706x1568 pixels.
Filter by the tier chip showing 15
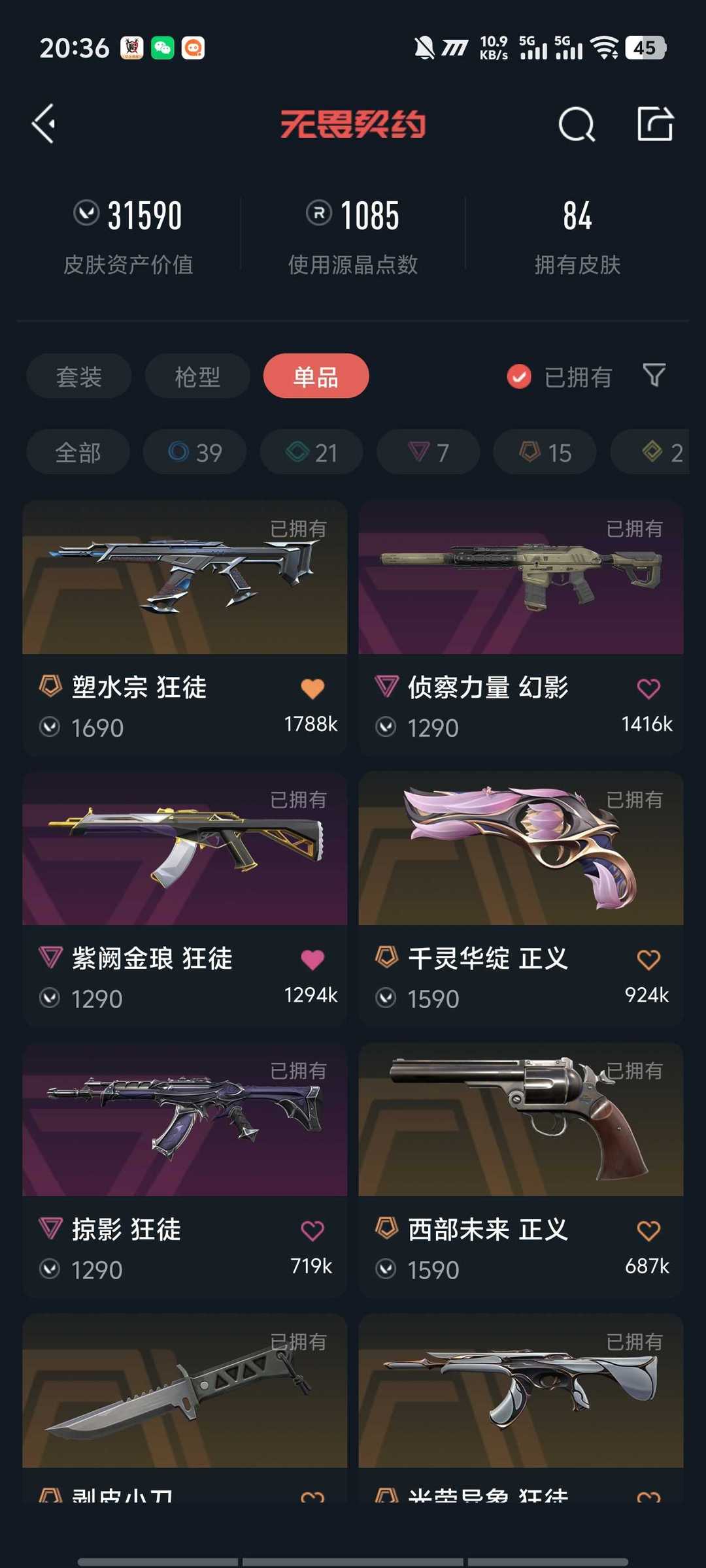tap(545, 452)
